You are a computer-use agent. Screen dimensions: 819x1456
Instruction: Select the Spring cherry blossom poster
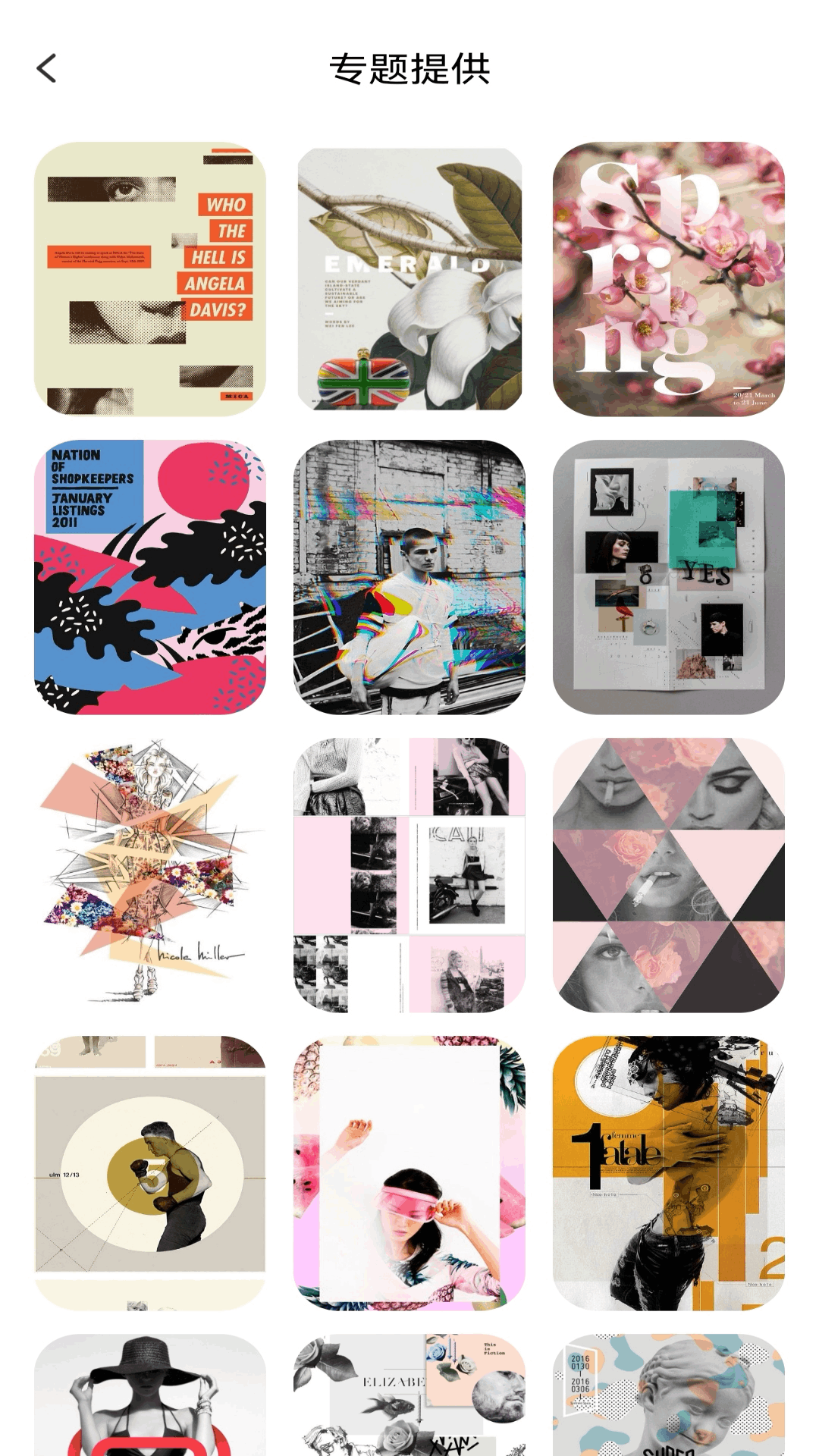click(668, 279)
